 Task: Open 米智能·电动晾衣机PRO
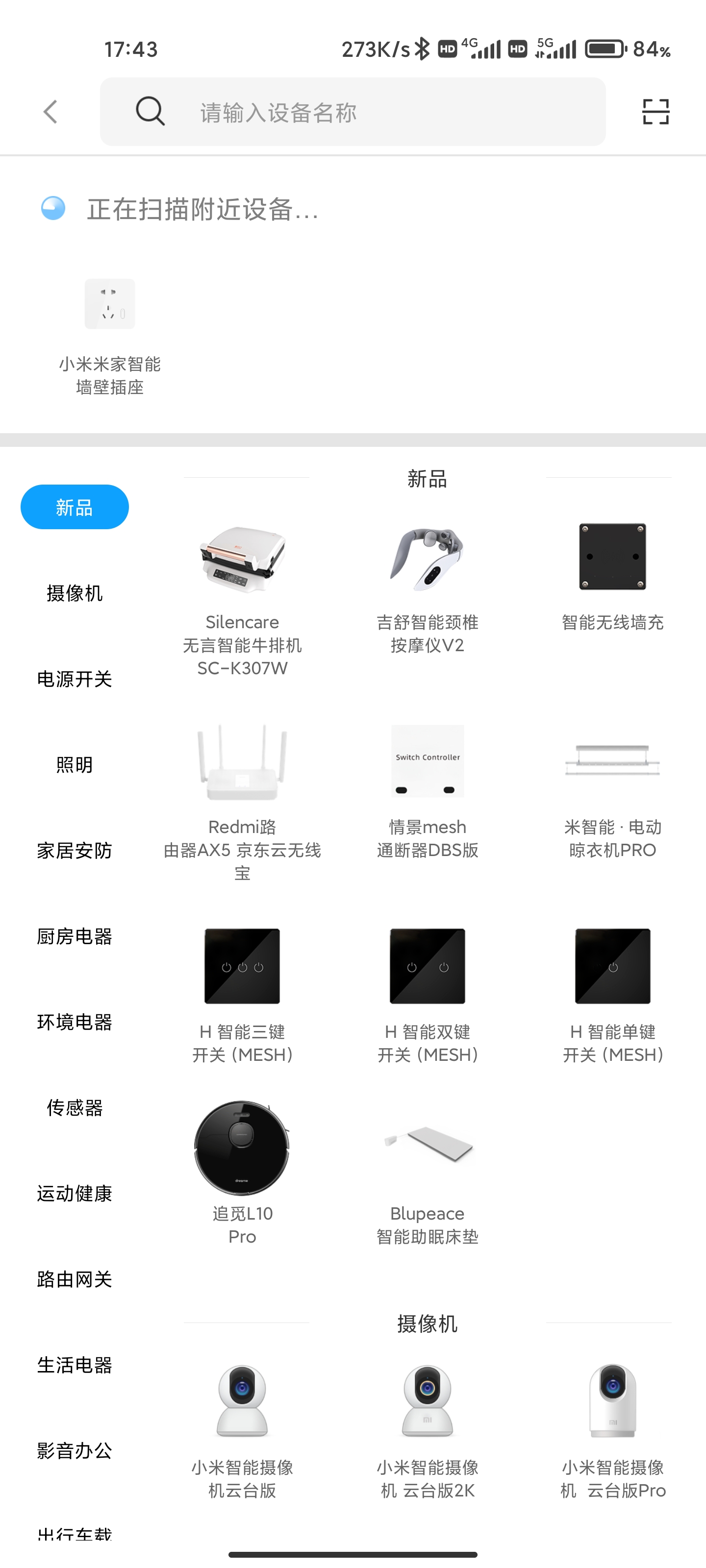(612, 791)
